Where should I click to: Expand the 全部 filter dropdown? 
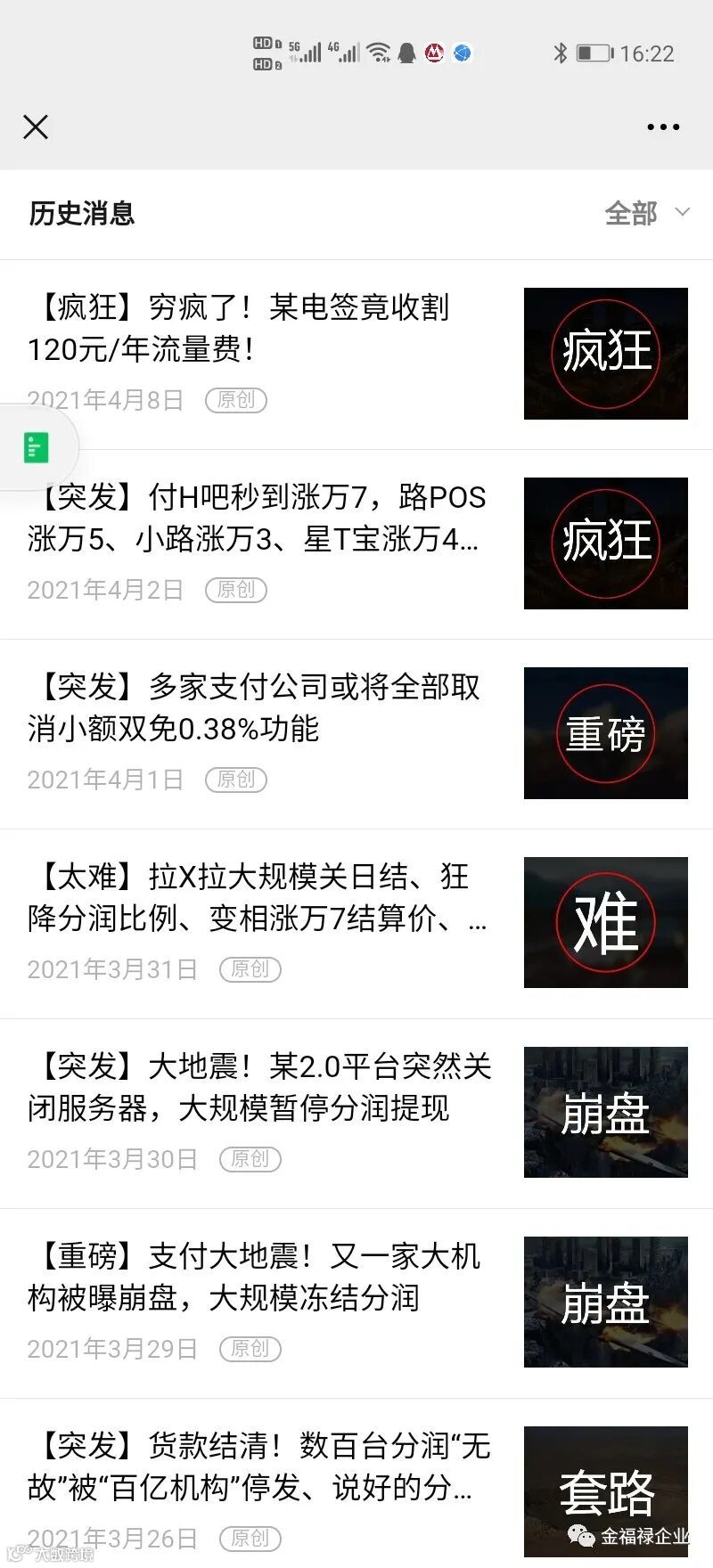[x=646, y=213]
